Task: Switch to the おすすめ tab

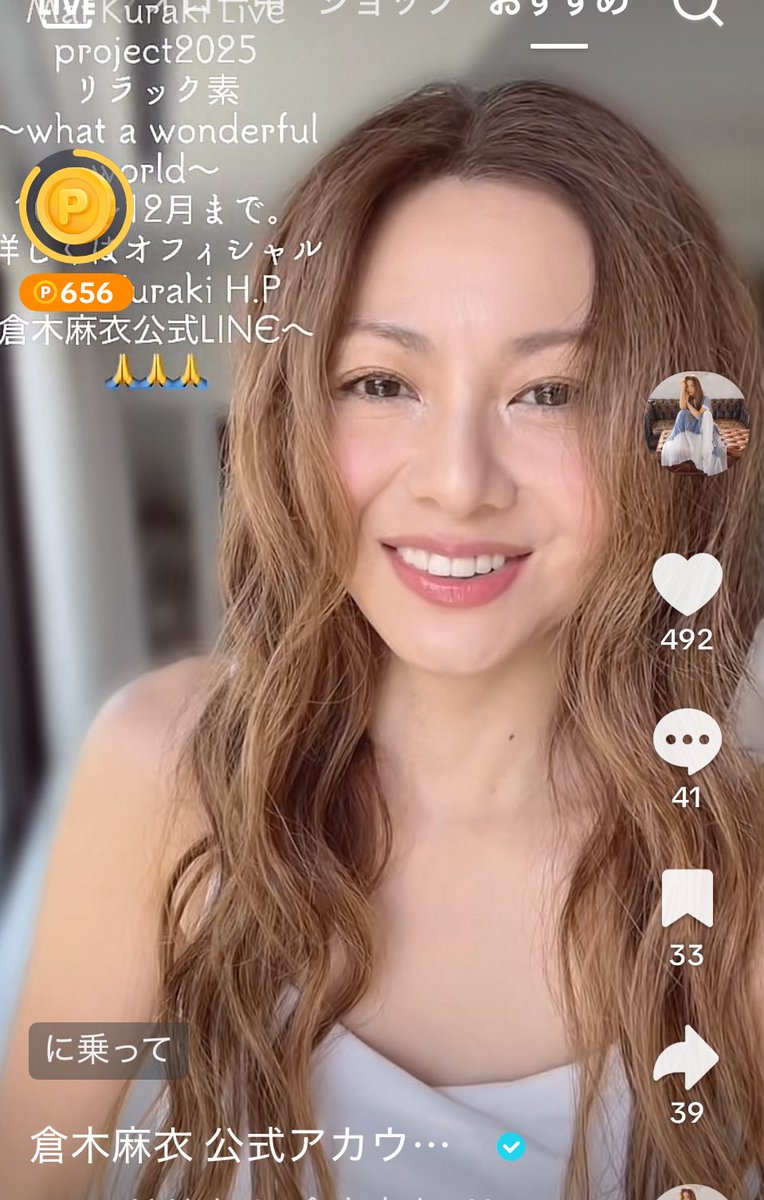Action: pos(559,10)
